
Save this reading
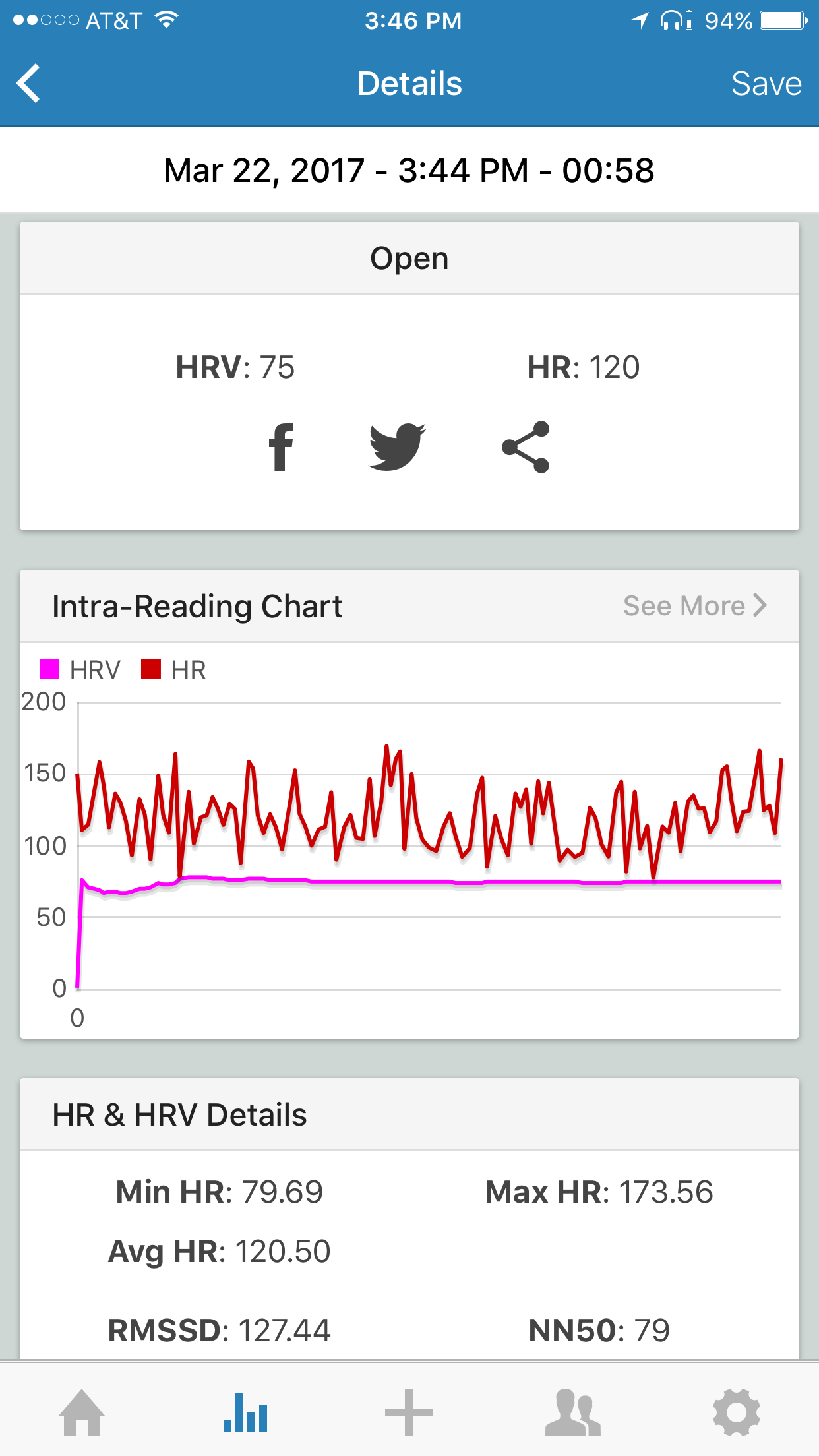point(766,84)
